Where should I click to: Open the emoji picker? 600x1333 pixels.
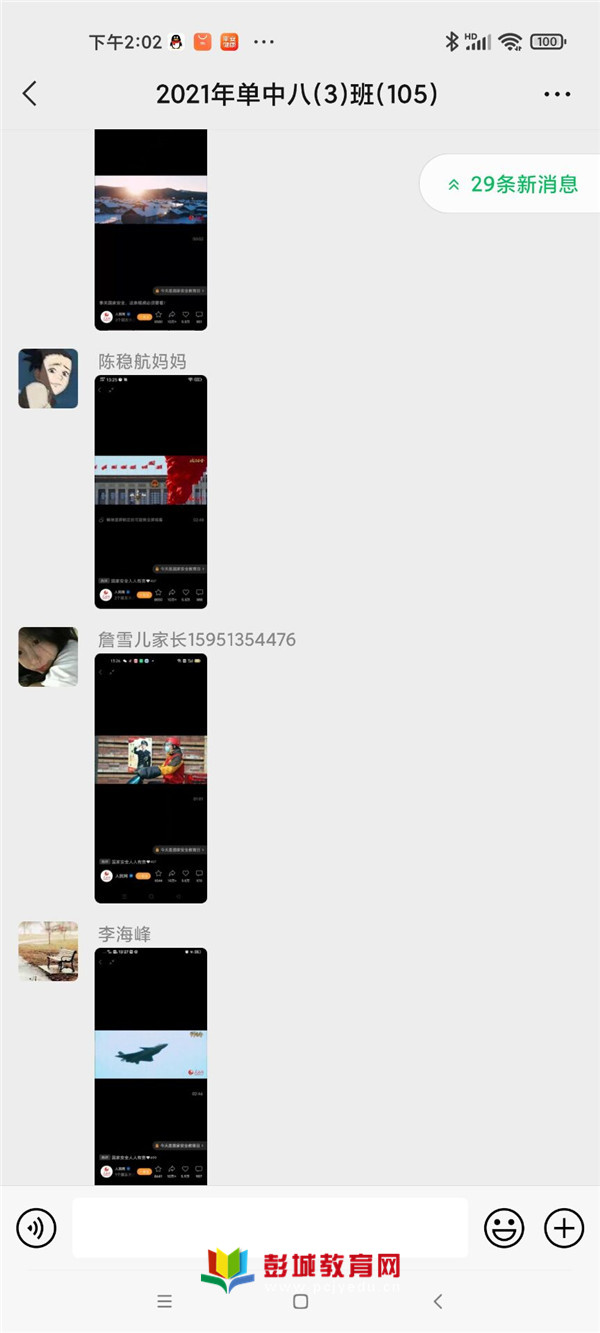click(504, 1227)
